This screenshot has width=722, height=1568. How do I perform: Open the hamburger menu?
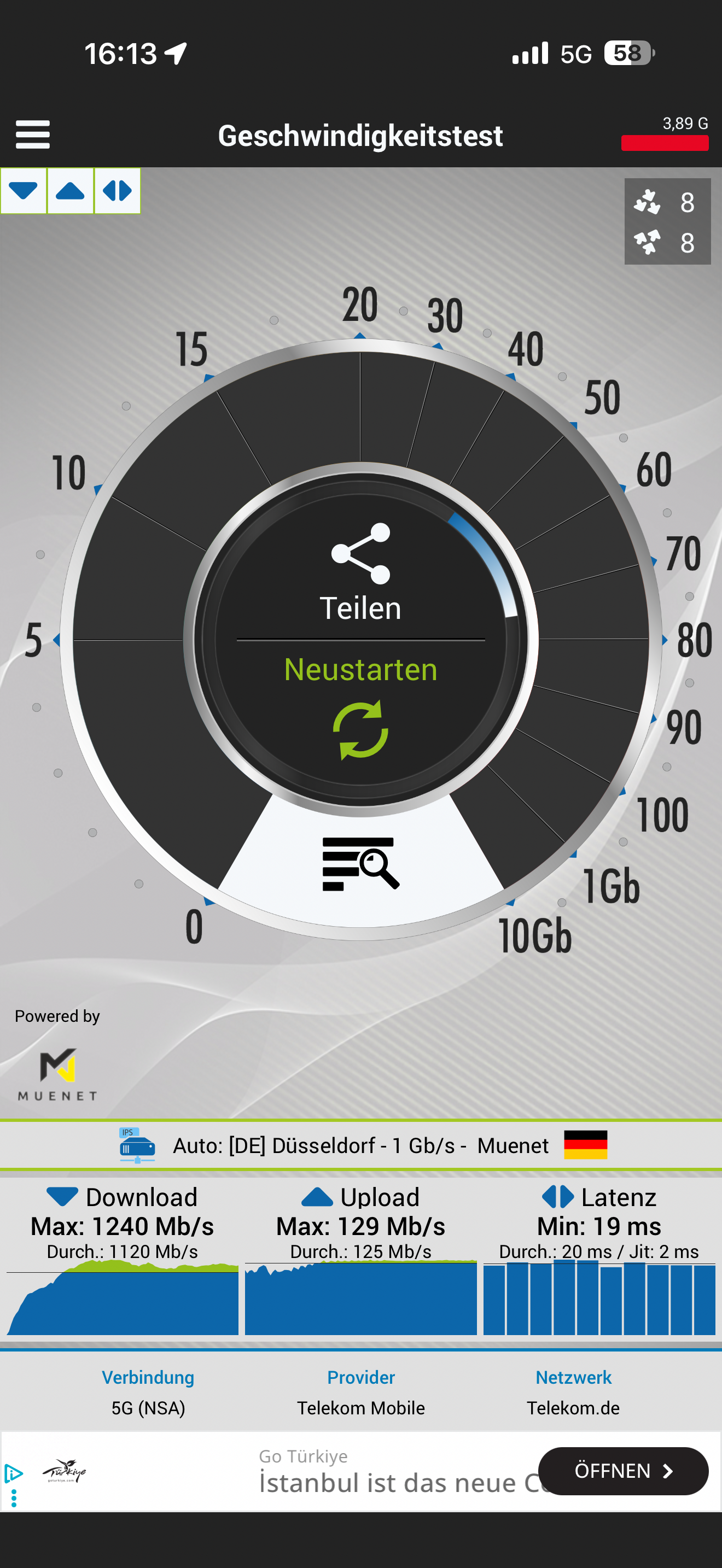click(33, 134)
